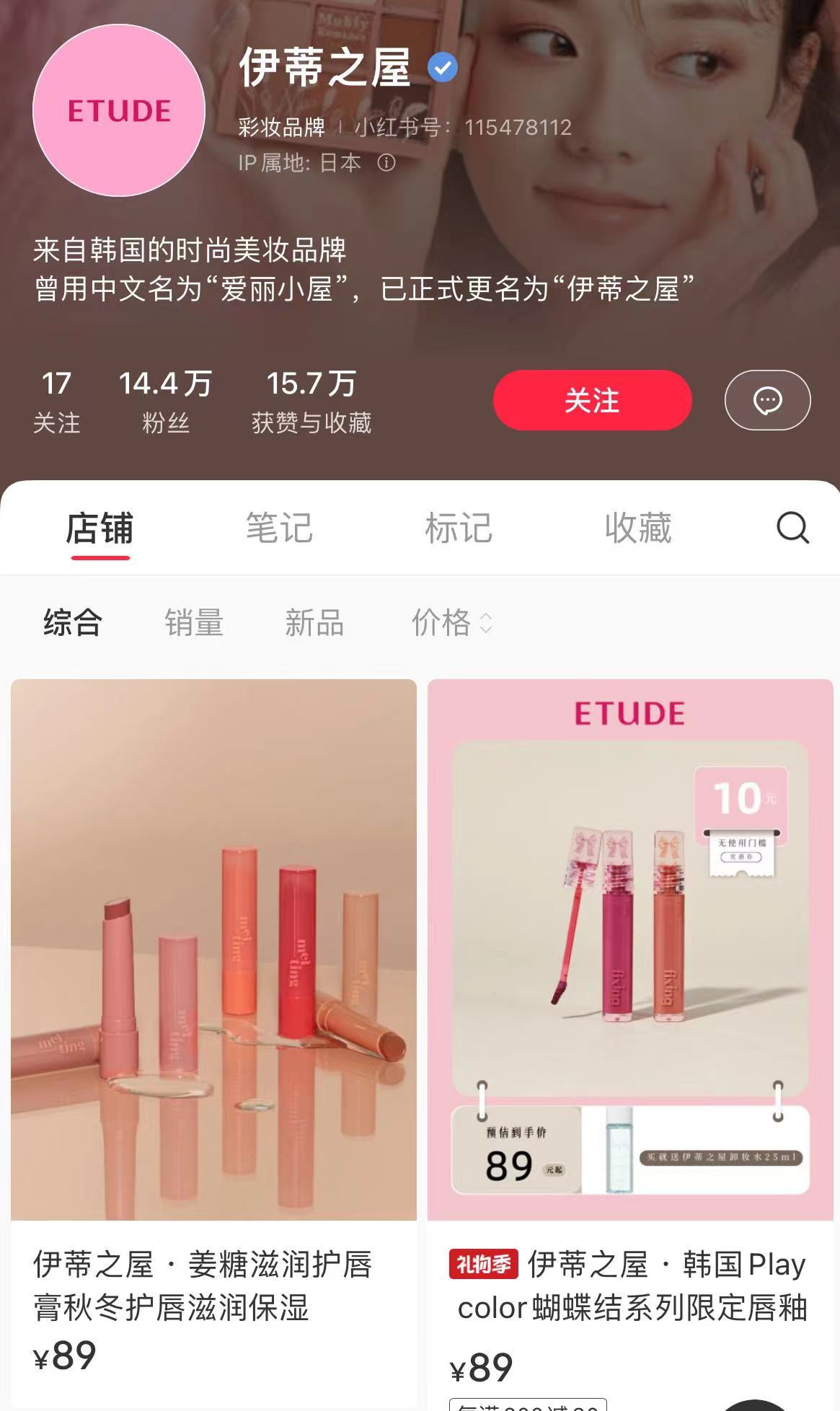Follow 伊蒂之屋 with the 关注 button

[592, 400]
